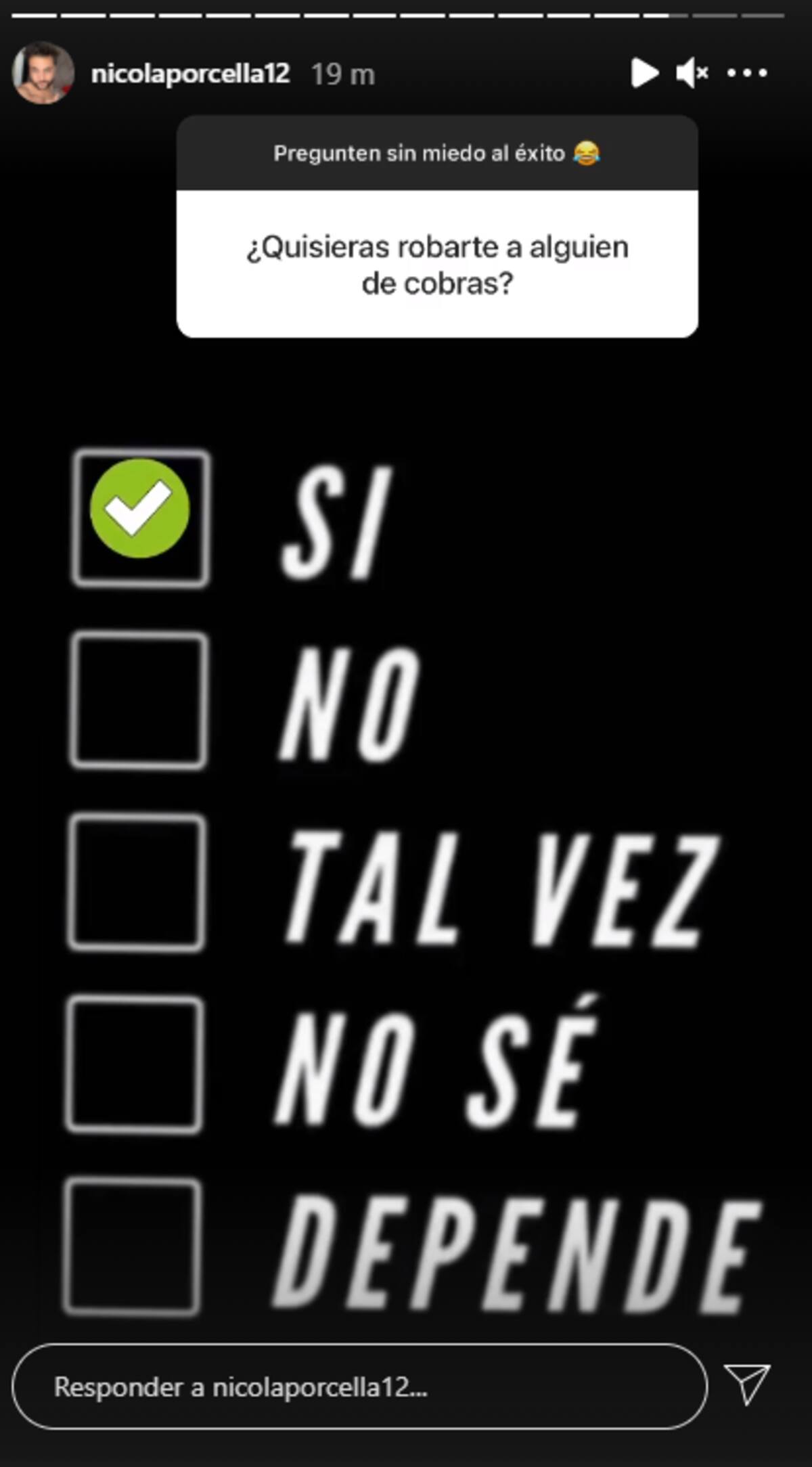812x1467 pixels.
Task: Reply to nicolaporcella12 in message field
Action: [359, 1386]
